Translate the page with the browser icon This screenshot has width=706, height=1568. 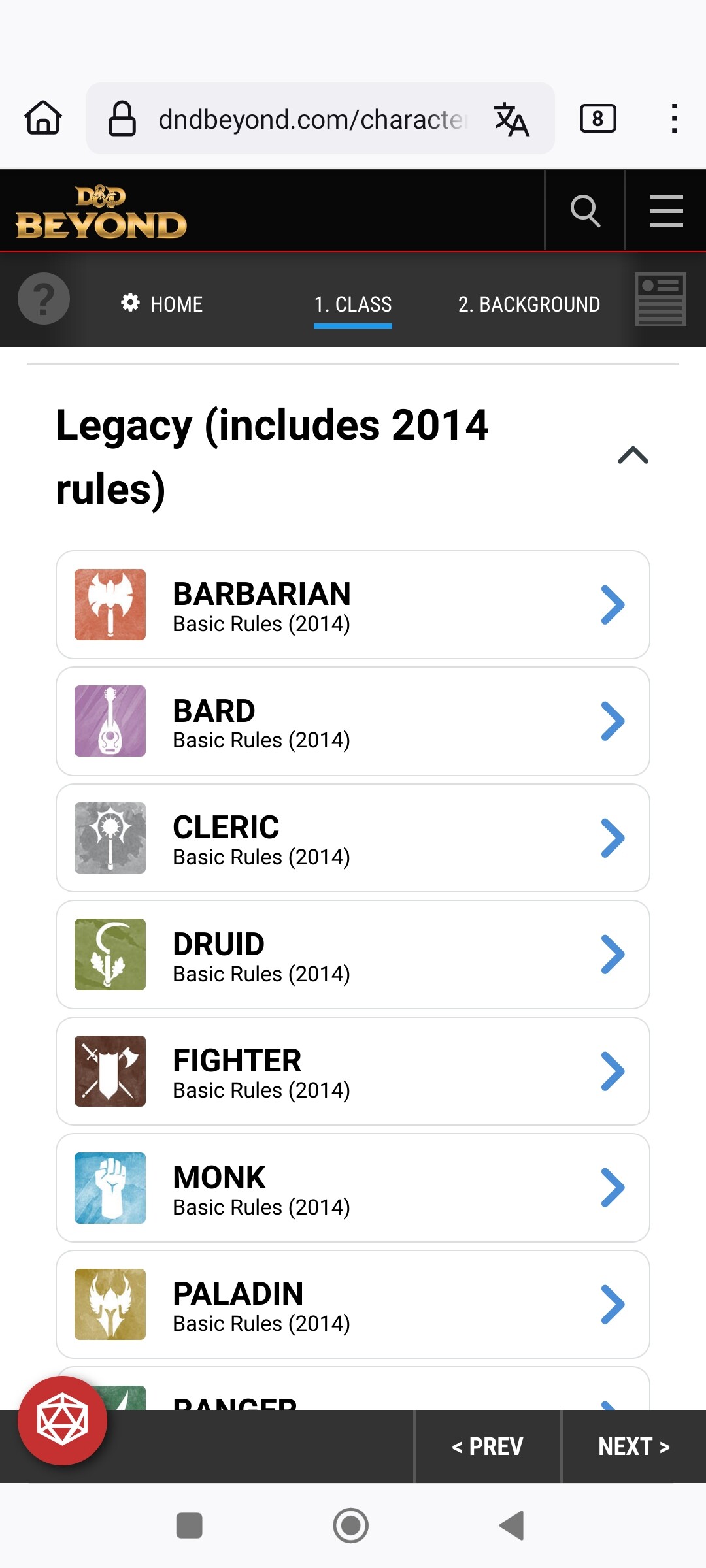(x=511, y=119)
